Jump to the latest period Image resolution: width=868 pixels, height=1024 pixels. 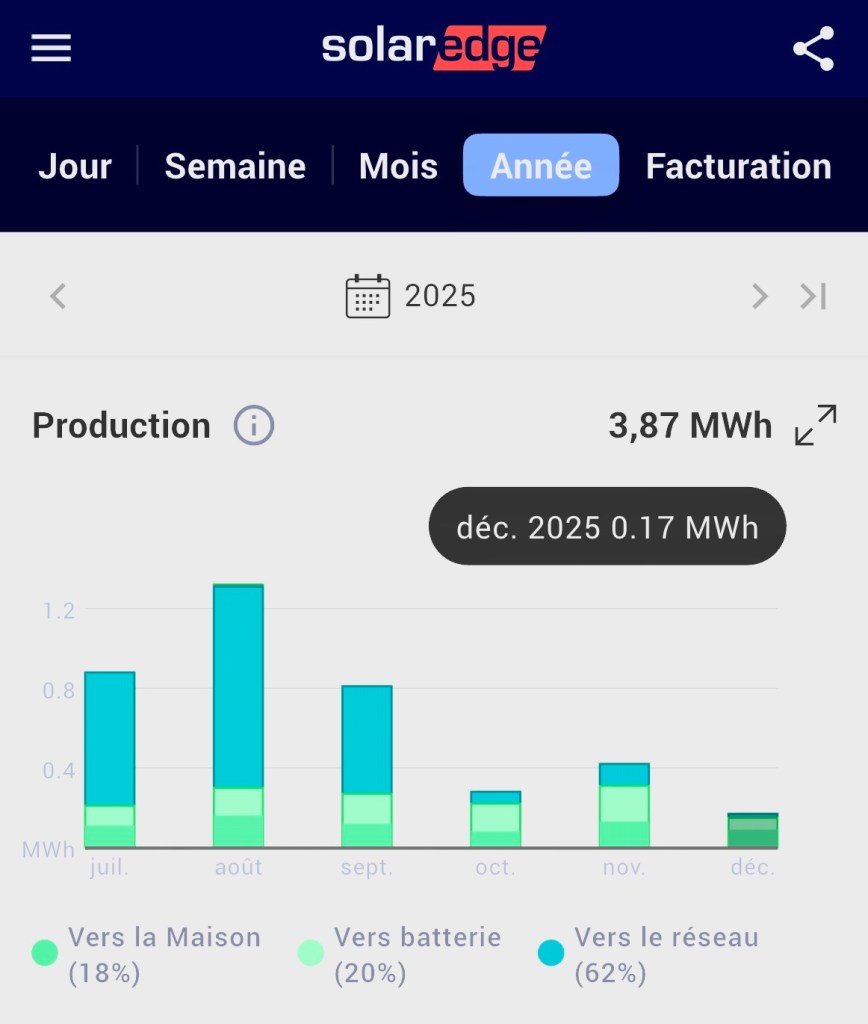pyautogui.click(x=813, y=296)
